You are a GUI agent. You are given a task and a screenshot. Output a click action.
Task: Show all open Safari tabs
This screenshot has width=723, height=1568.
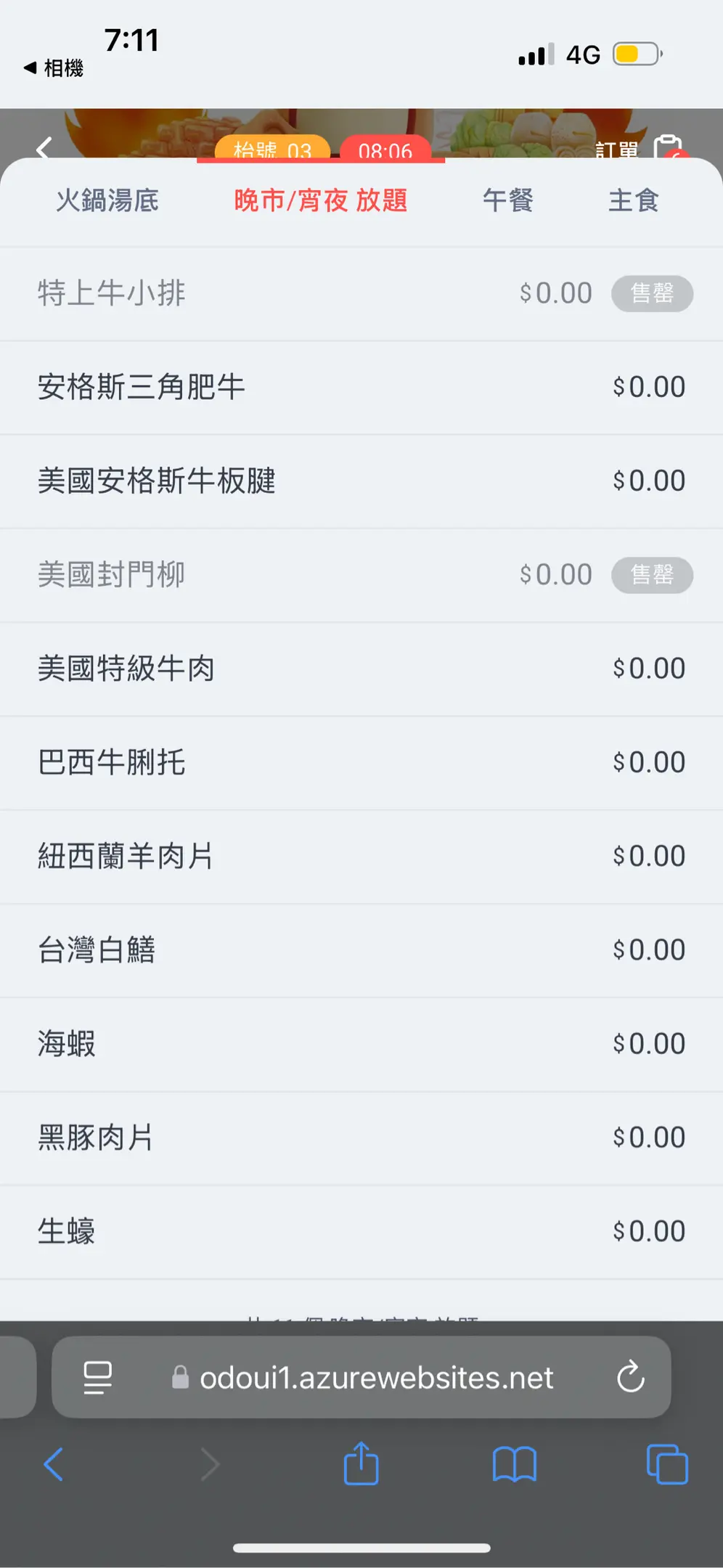pyautogui.click(x=666, y=1464)
